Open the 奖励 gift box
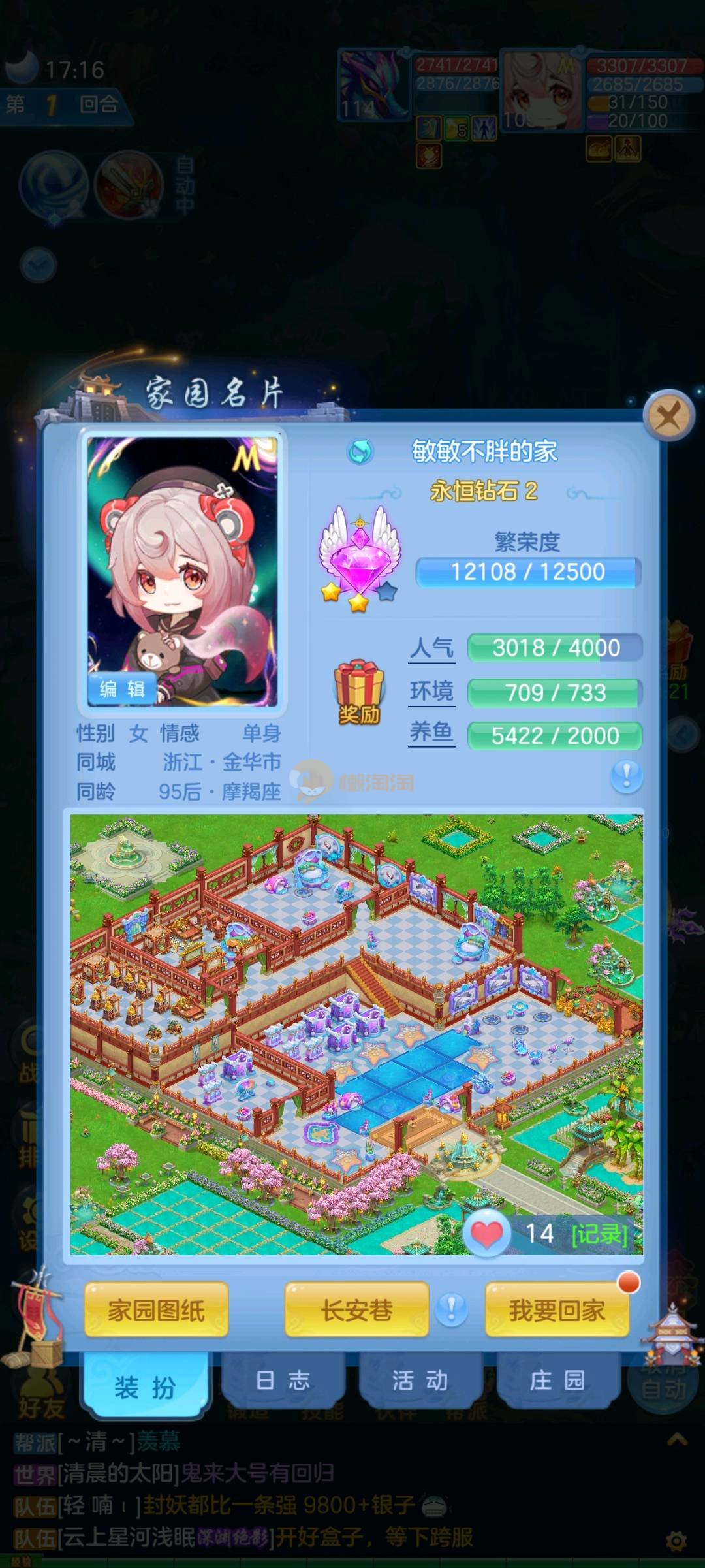Image resolution: width=705 pixels, height=1568 pixels. pyautogui.click(x=358, y=691)
